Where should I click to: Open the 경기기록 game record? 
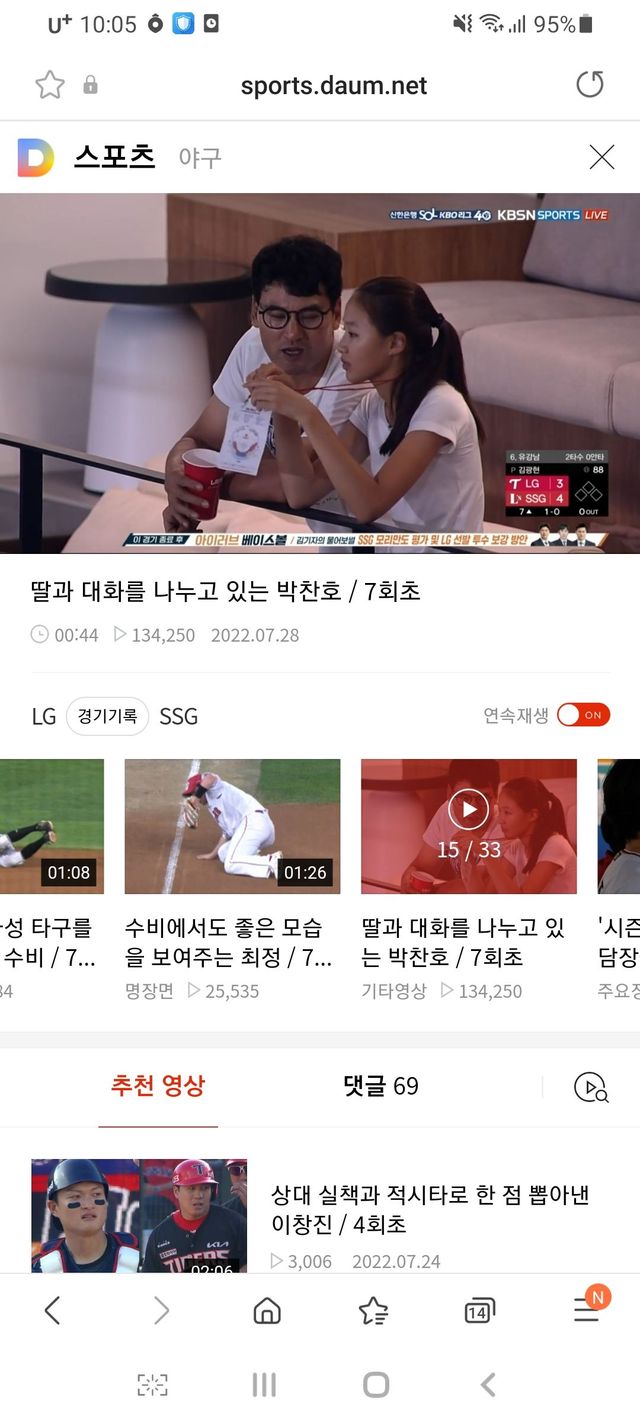click(x=107, y=716)
